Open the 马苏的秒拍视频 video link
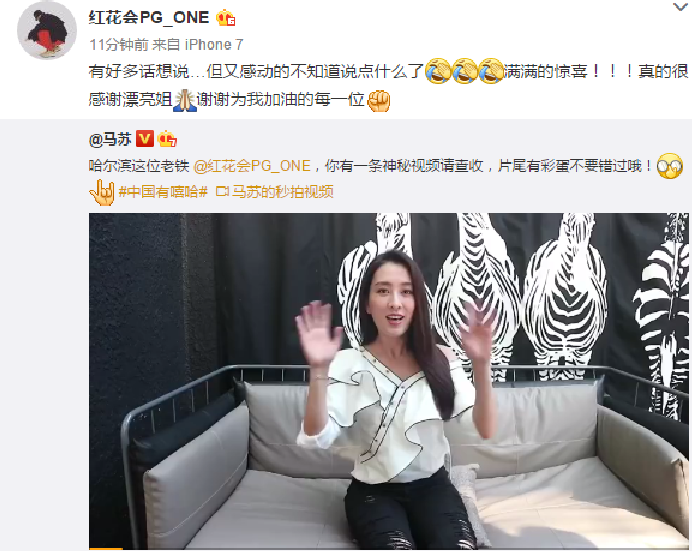This screenshot has height=551, width=692. point(282,192)
